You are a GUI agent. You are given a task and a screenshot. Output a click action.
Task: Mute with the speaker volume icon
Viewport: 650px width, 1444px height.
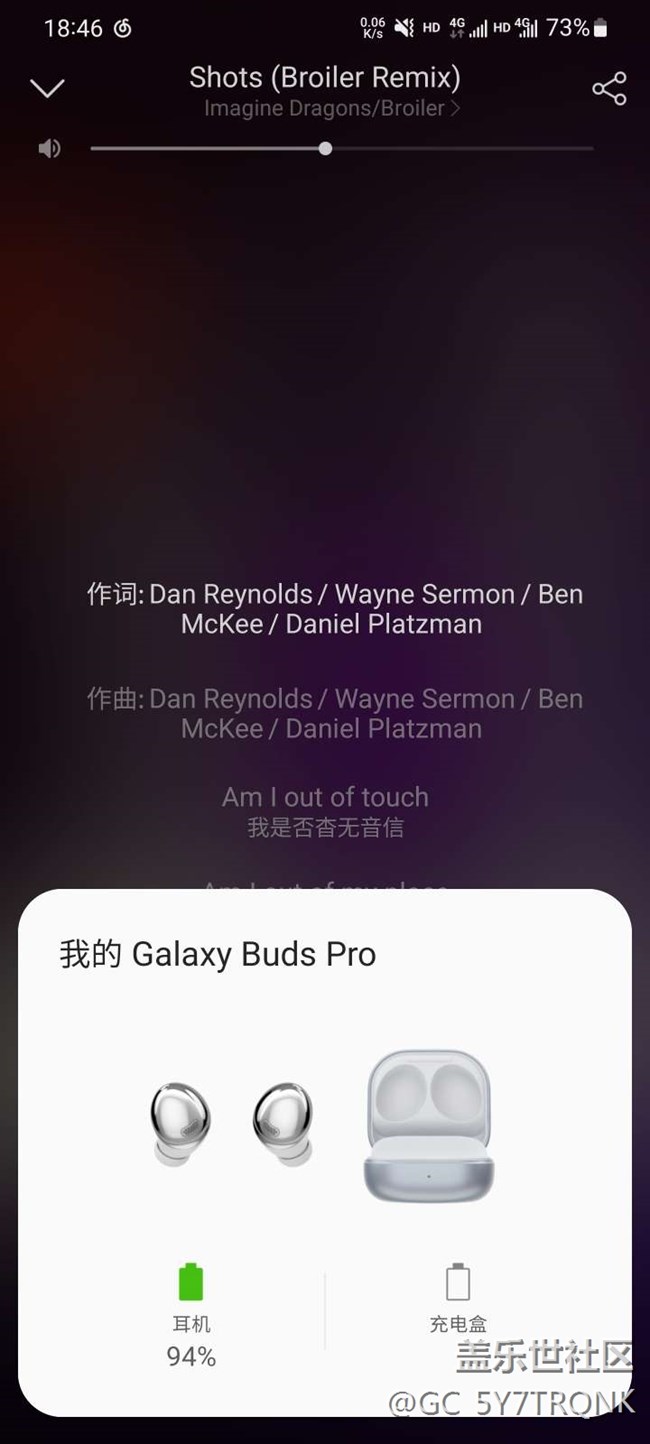coord(49,149)
